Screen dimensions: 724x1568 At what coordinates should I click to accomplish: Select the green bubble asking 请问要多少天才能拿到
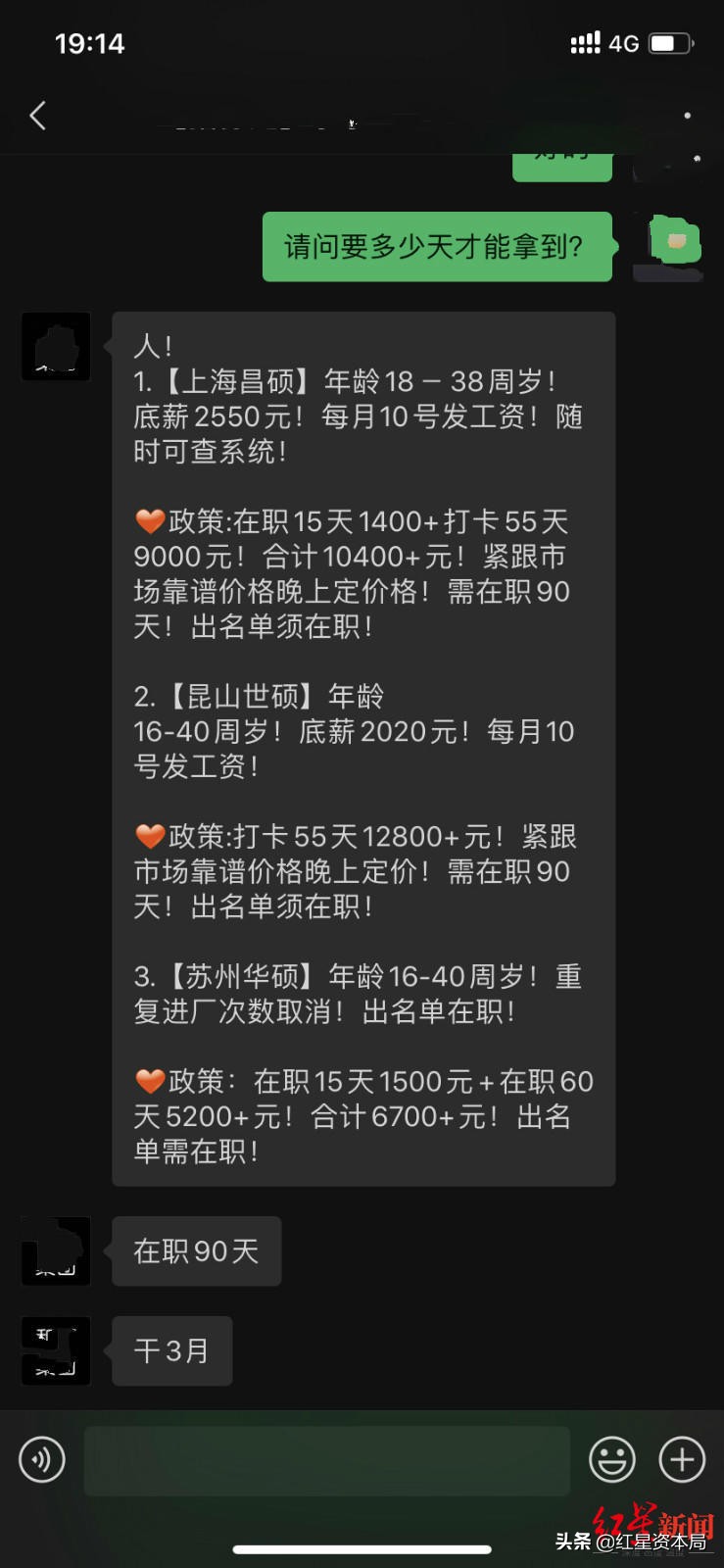[434, 246]
